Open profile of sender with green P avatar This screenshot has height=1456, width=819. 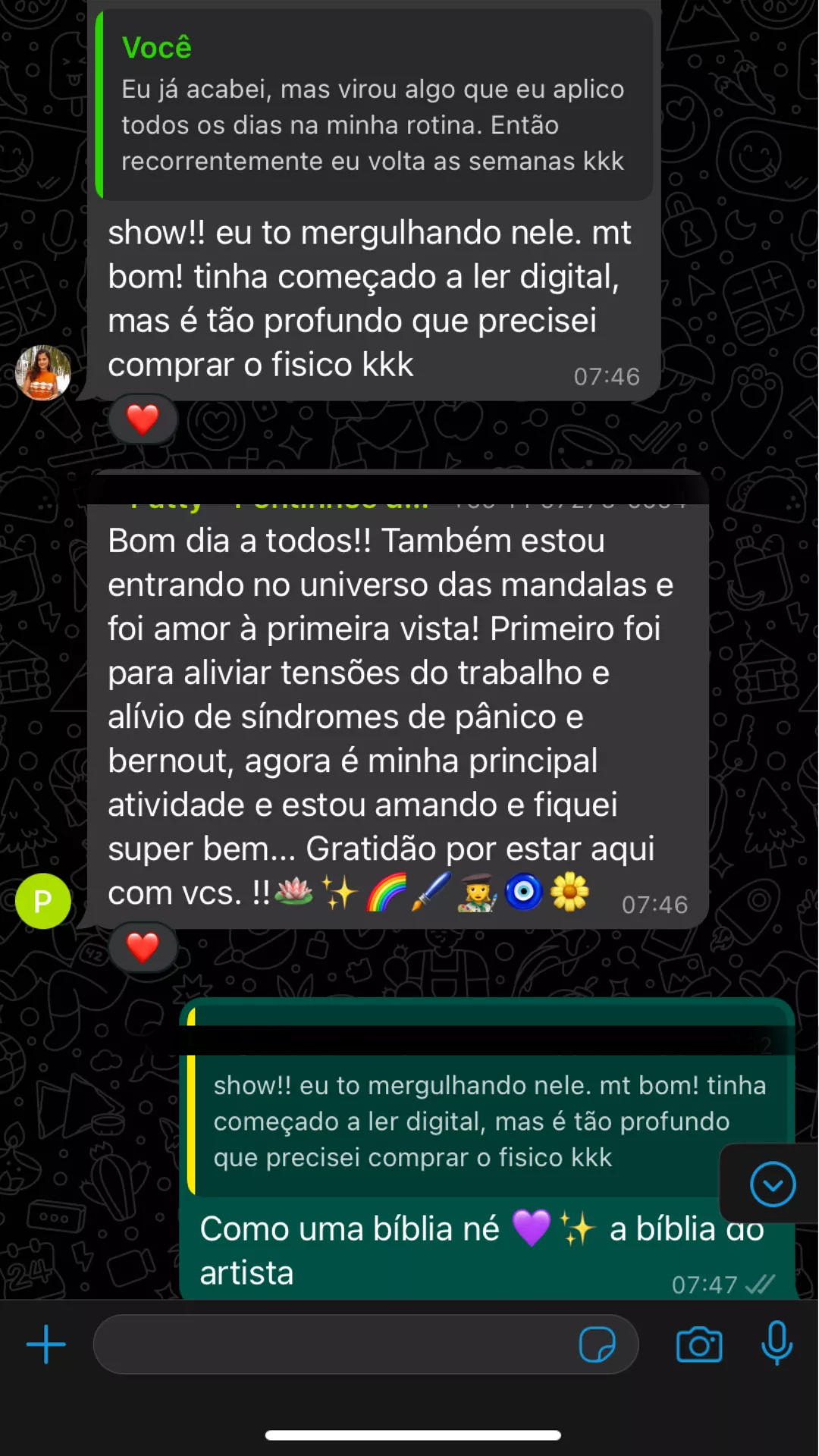point(43,901)
